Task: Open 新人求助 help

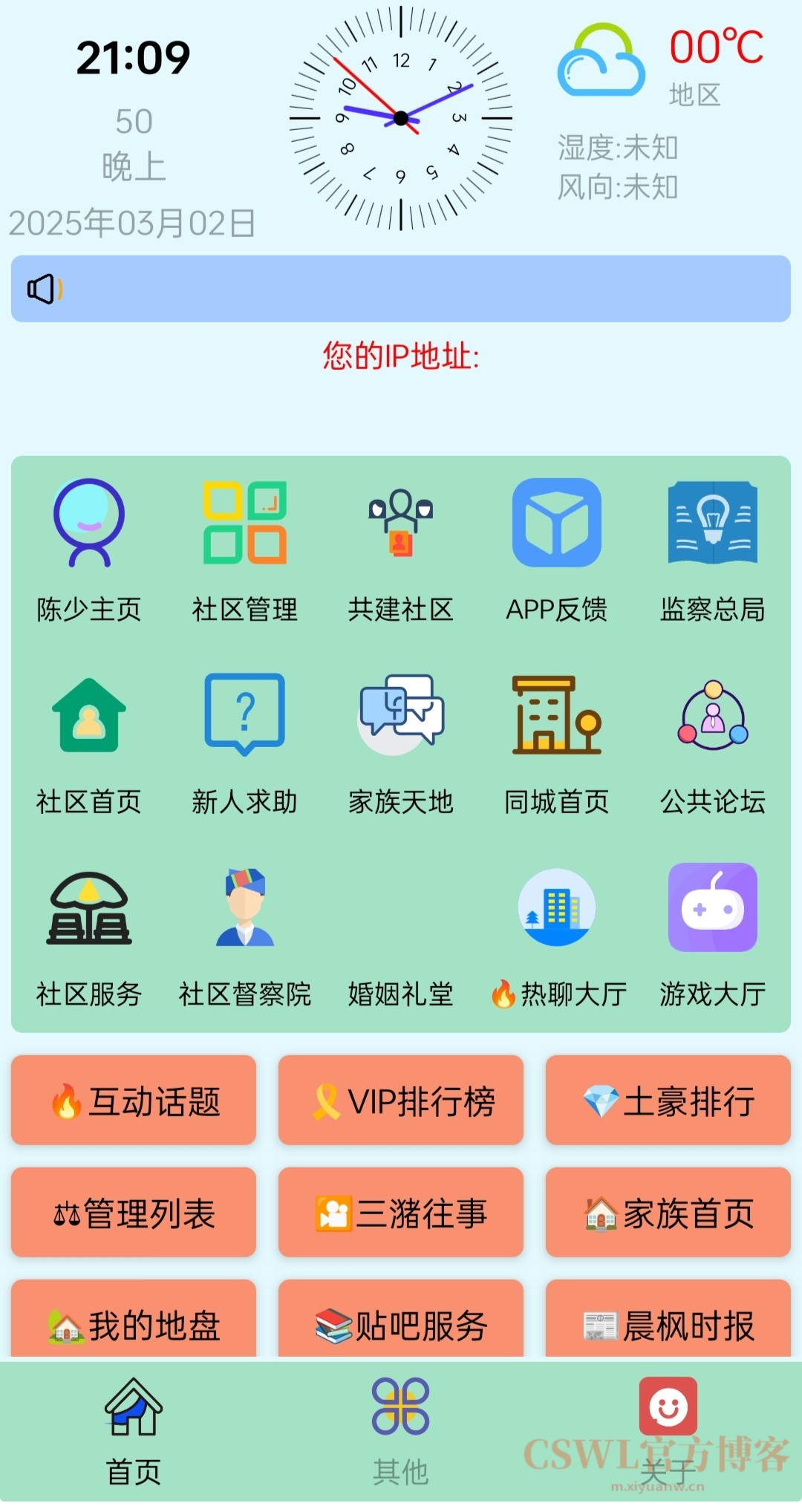Action: click(245, 743)
